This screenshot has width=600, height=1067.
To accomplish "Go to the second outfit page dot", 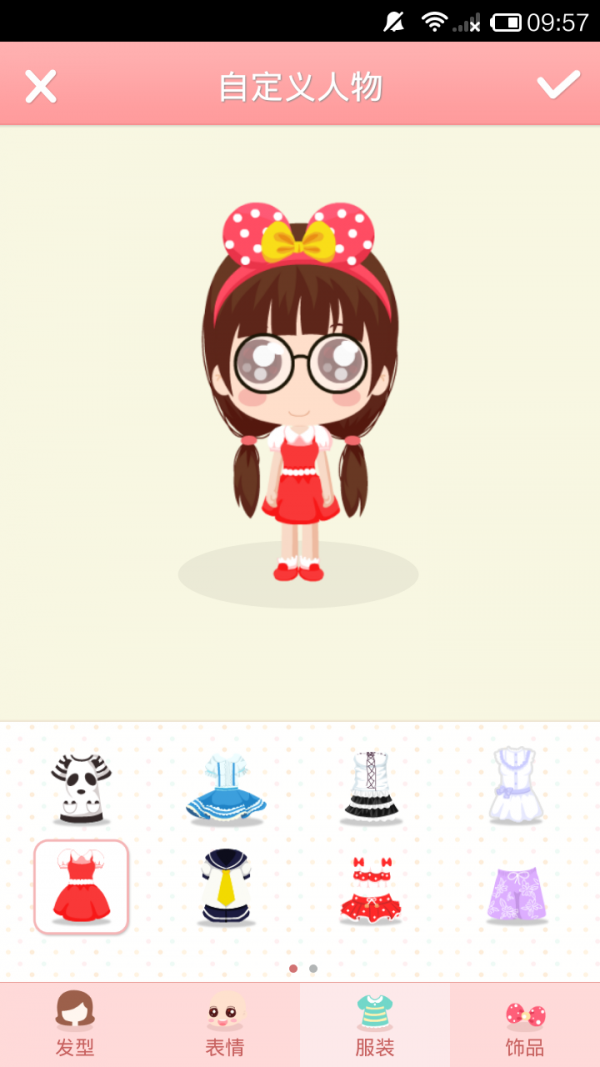I will point(313,968).
